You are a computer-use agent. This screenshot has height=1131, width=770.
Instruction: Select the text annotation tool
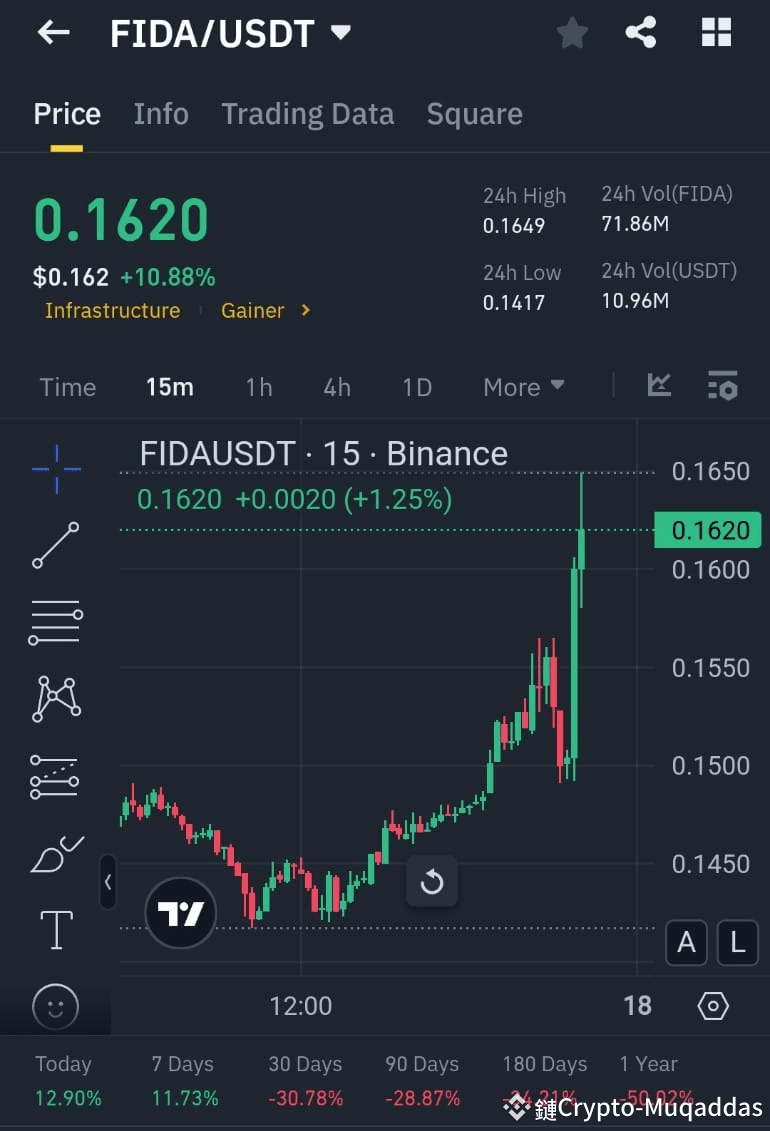pyautogui.click(x=55, y=929)
